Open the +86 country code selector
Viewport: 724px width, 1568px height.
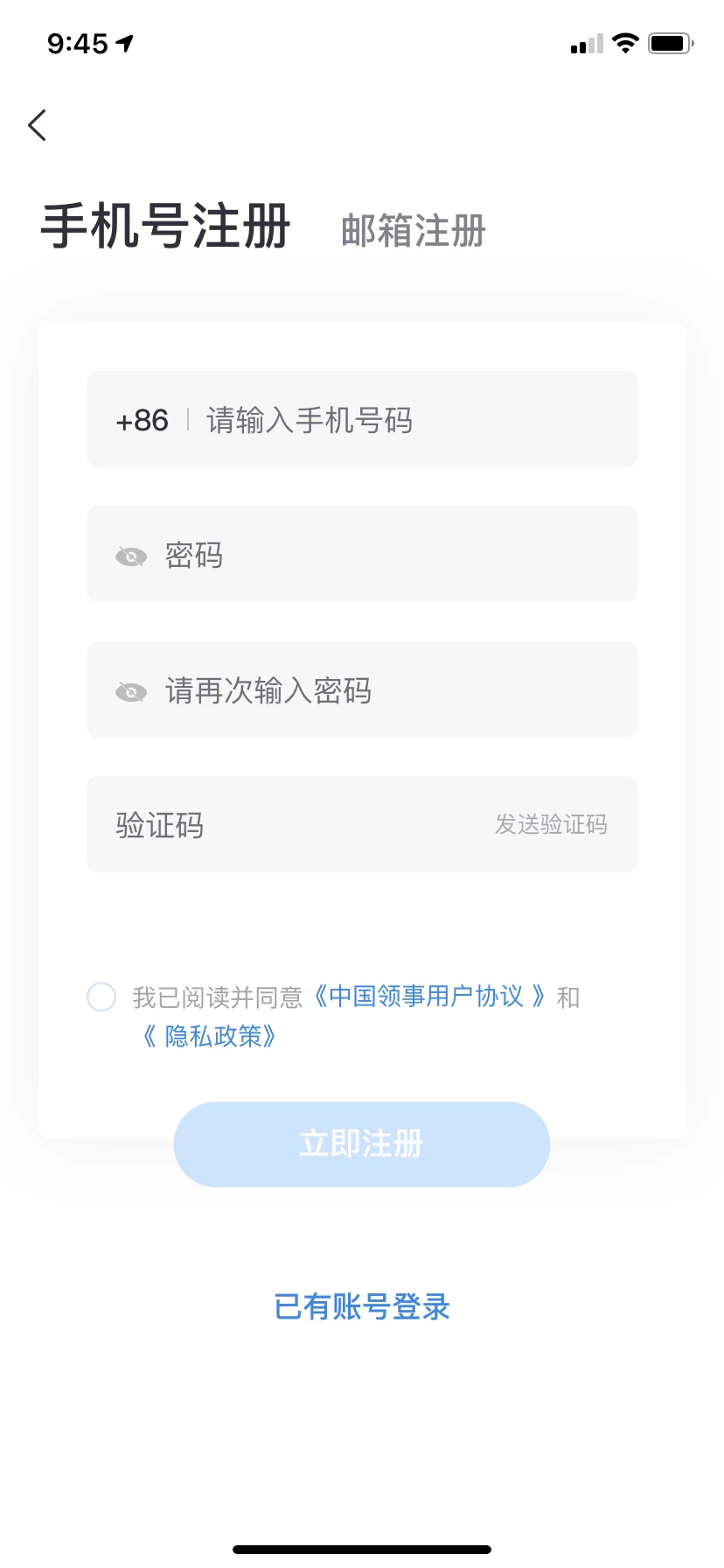142,420
